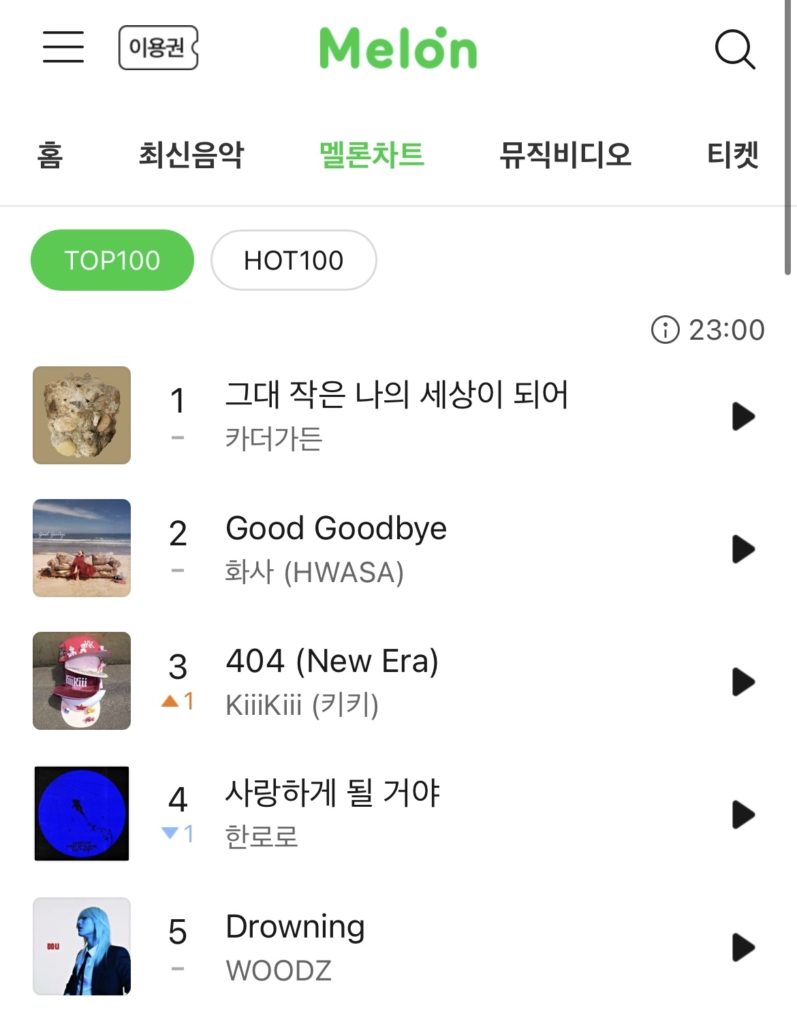Select the TOP100 chip
Image resolution: width=797 pixels, height=1024 pixels.
(112, 260)
